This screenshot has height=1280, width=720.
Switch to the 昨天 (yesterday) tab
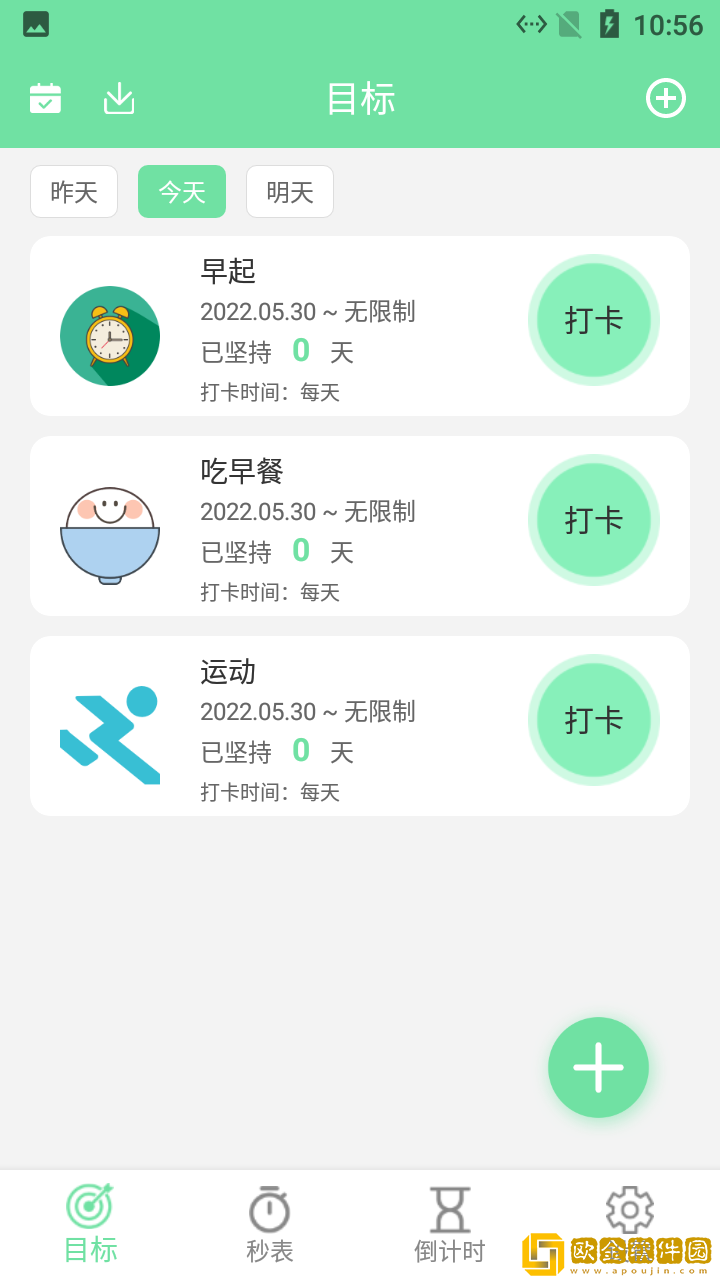[73, 191]
